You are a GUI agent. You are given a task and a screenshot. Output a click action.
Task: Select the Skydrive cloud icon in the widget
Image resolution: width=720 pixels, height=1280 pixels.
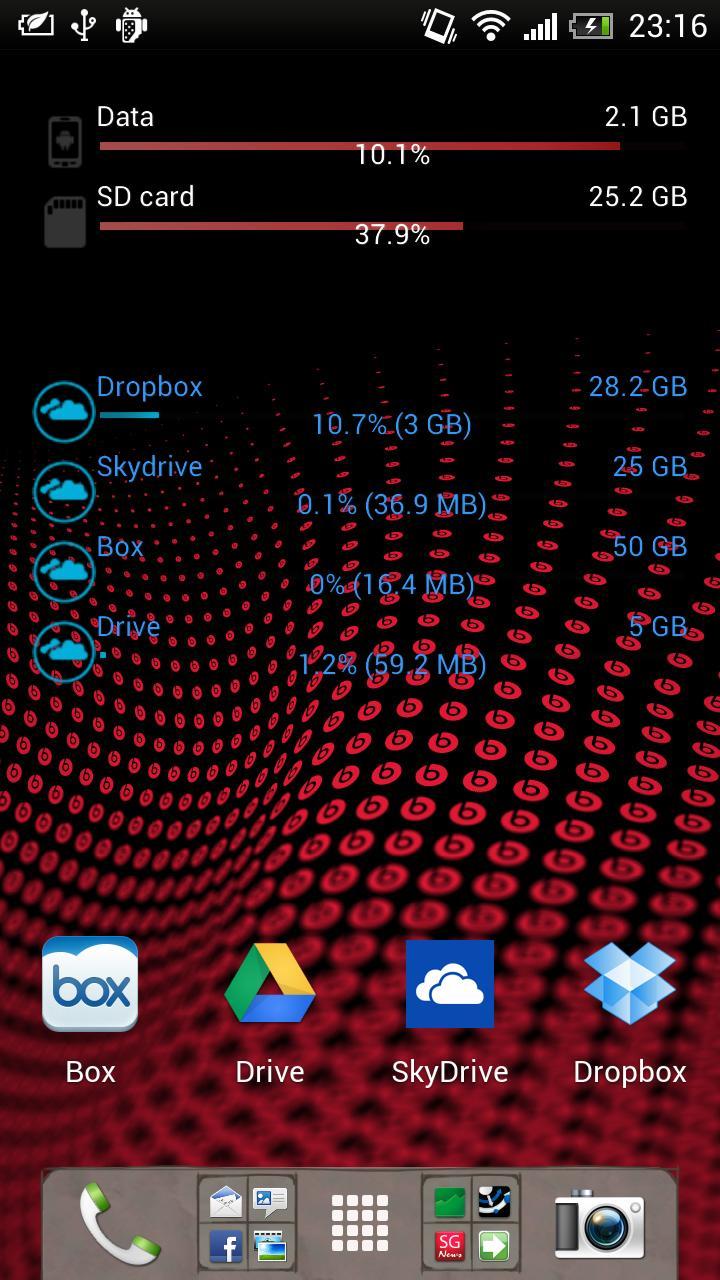click(x=62, y=491)
